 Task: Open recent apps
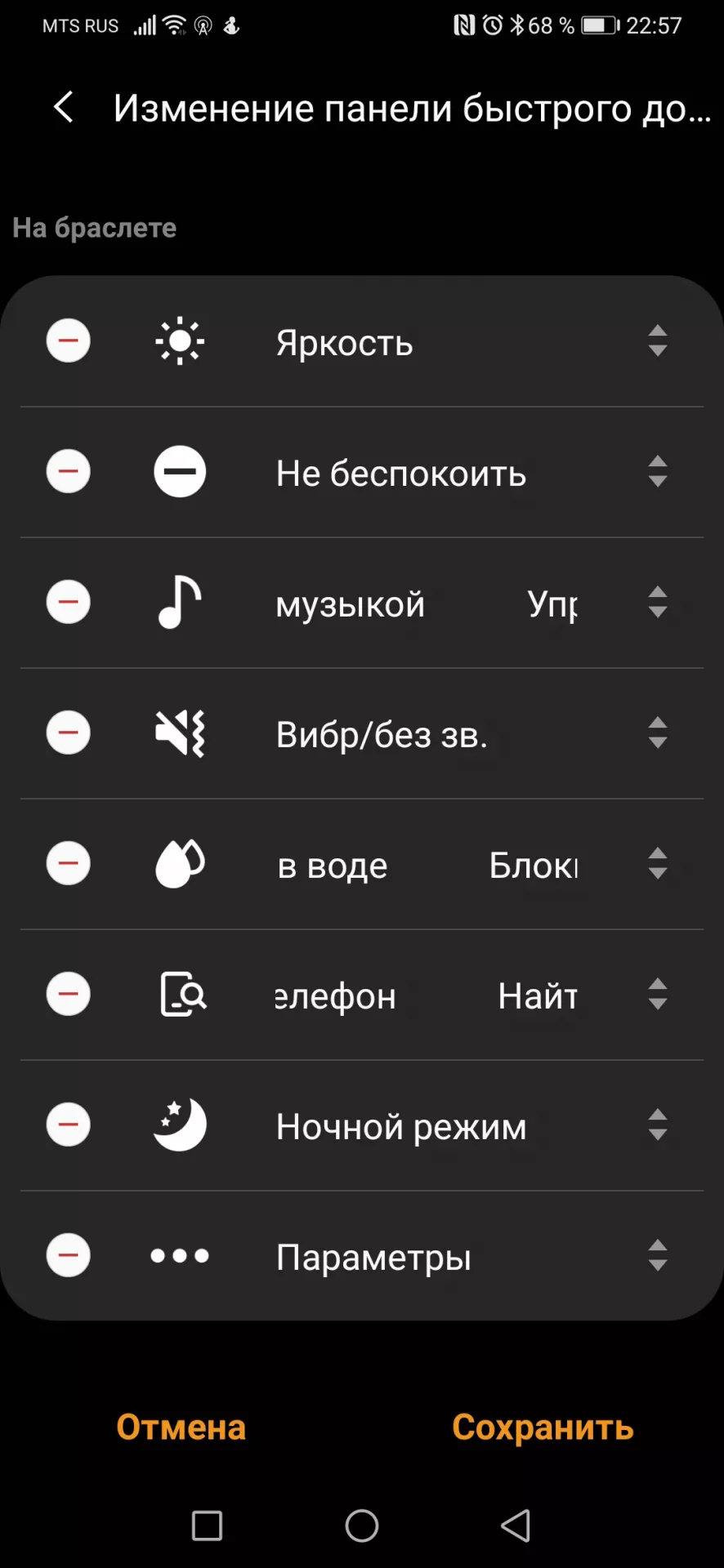pos(207,1525)
